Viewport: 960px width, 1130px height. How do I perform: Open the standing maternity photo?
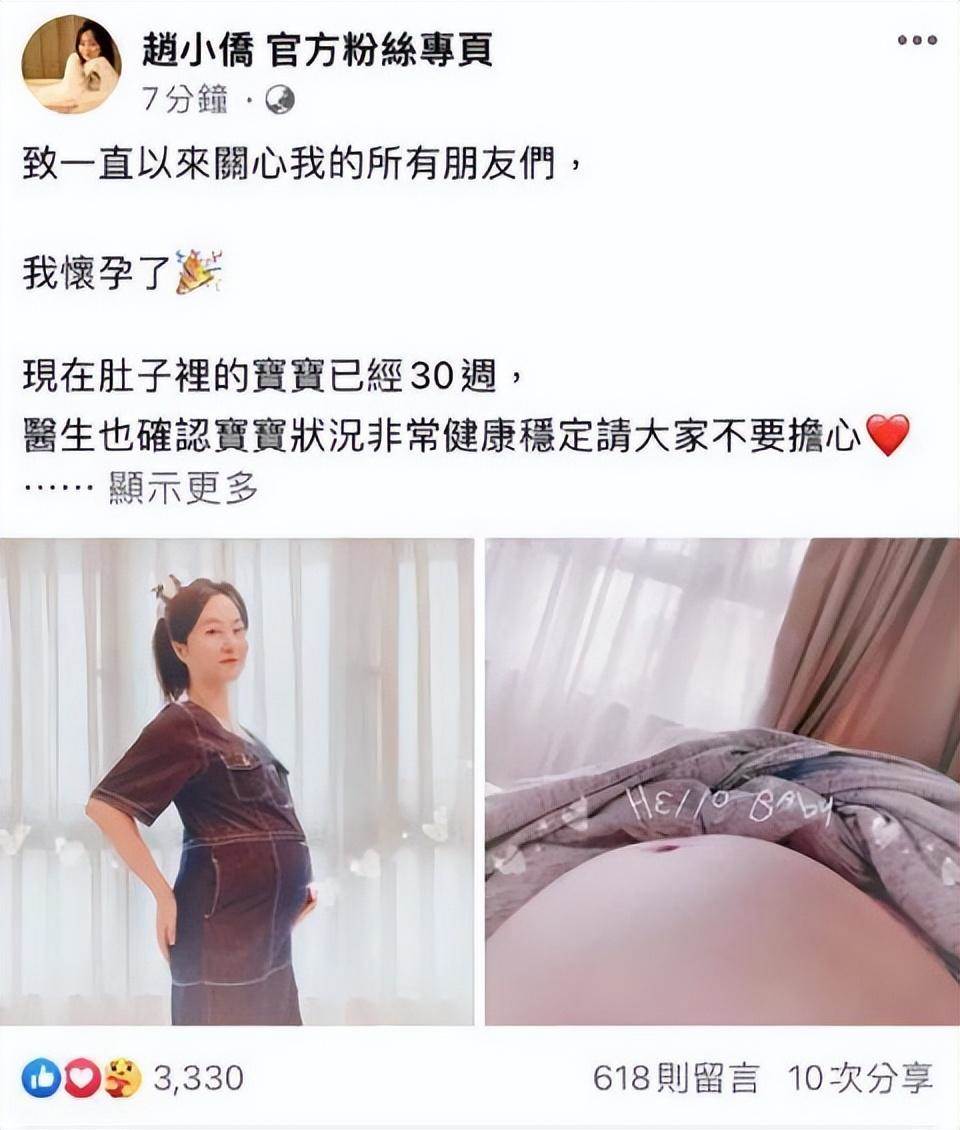[237, 781]
